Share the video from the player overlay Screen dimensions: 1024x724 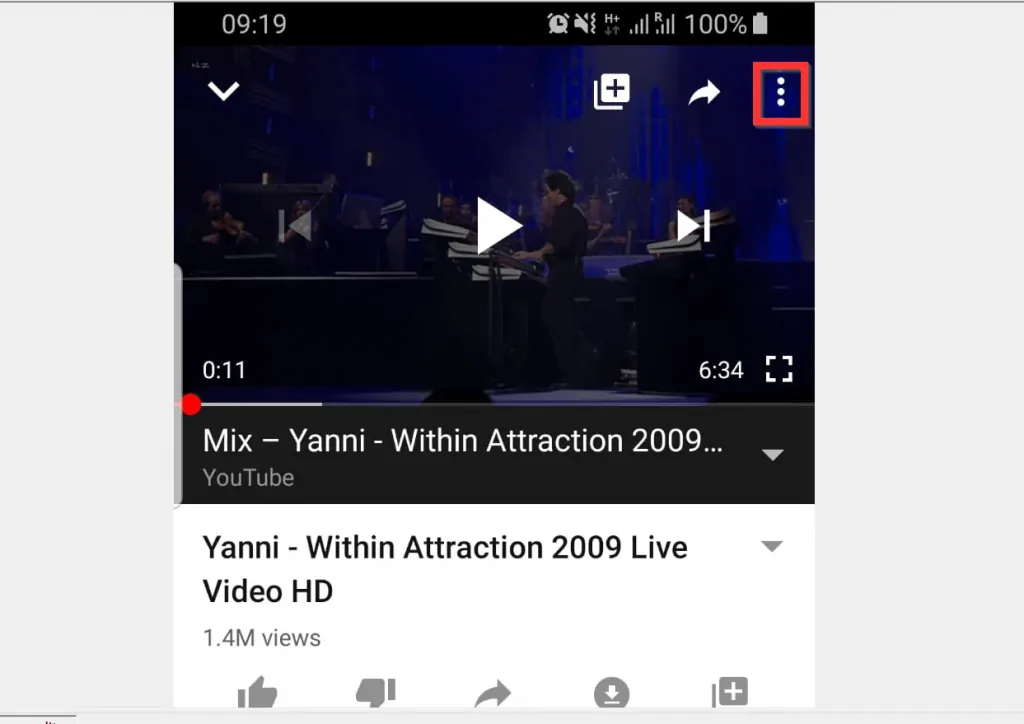coord(704,93)
